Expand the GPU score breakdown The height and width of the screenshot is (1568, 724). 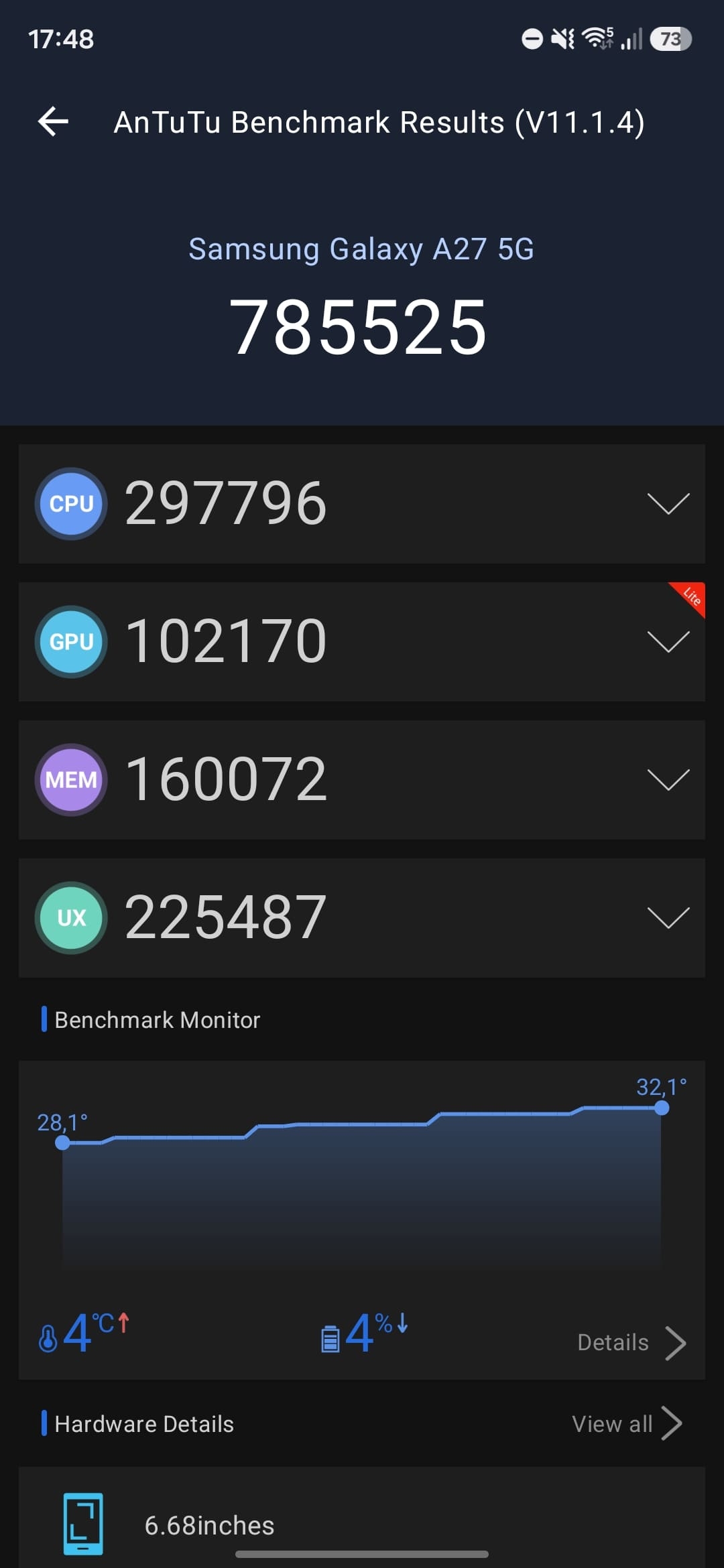point(668,641)
